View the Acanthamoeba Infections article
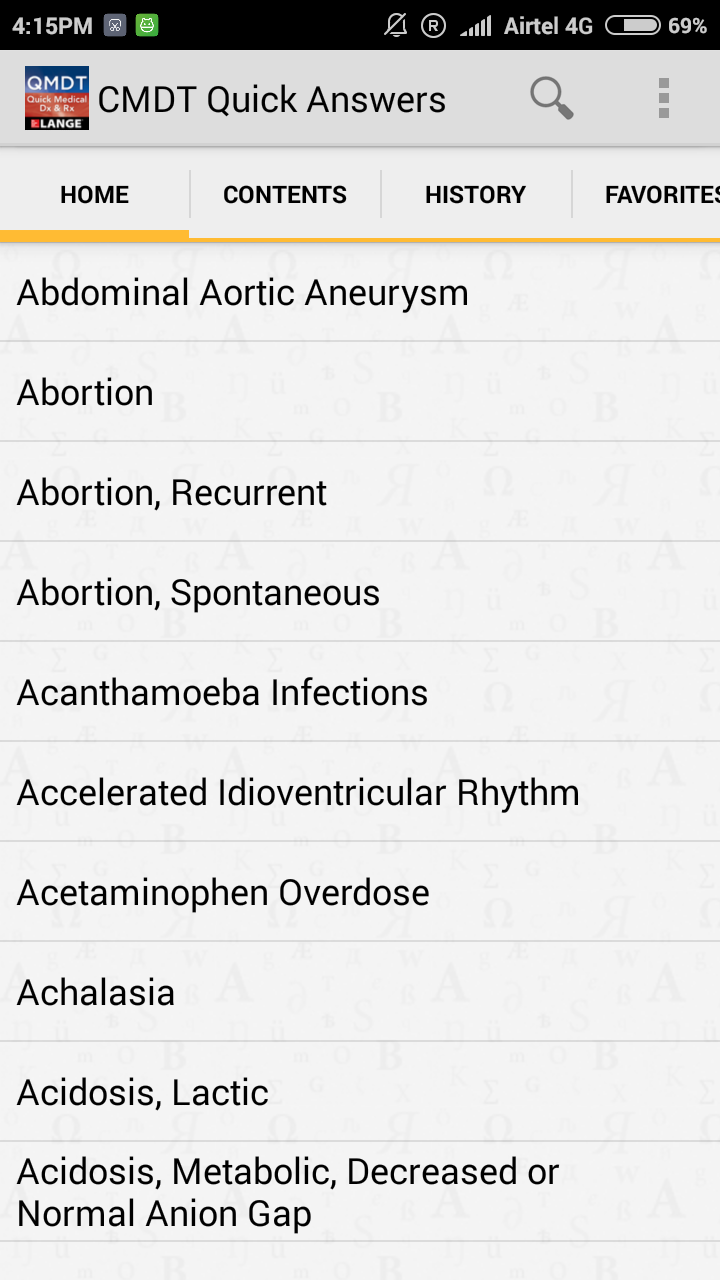This screenshot has height=1280, width=720. [222, 691]
